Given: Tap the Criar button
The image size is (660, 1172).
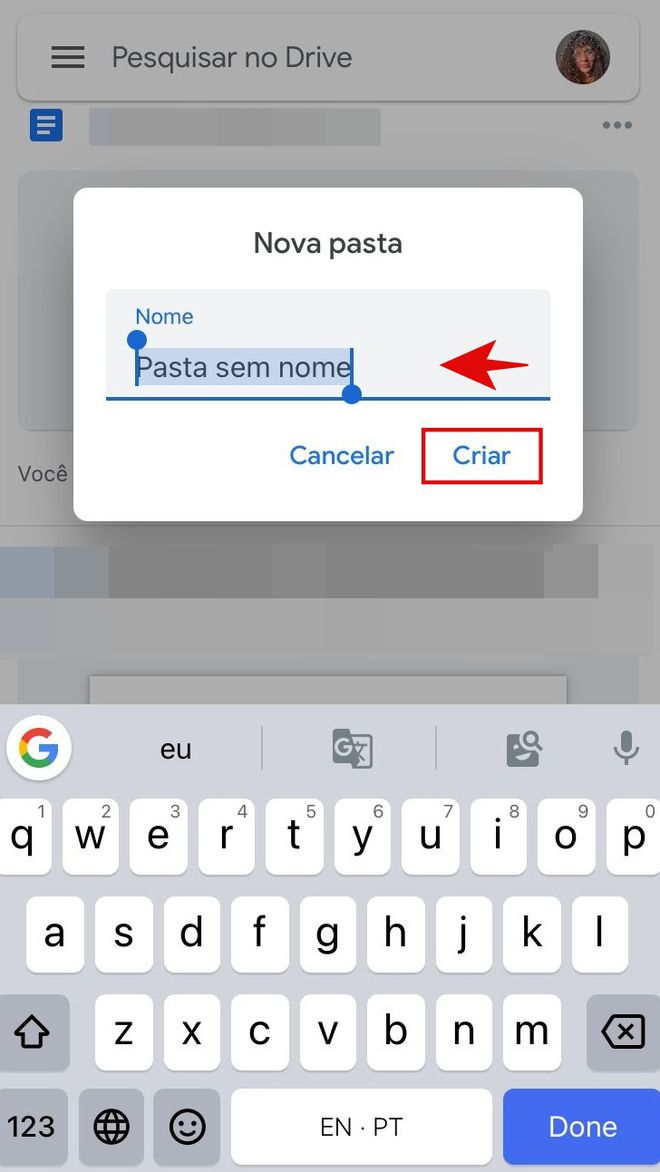Looking at the screenshot, I should tap(481, 455).
